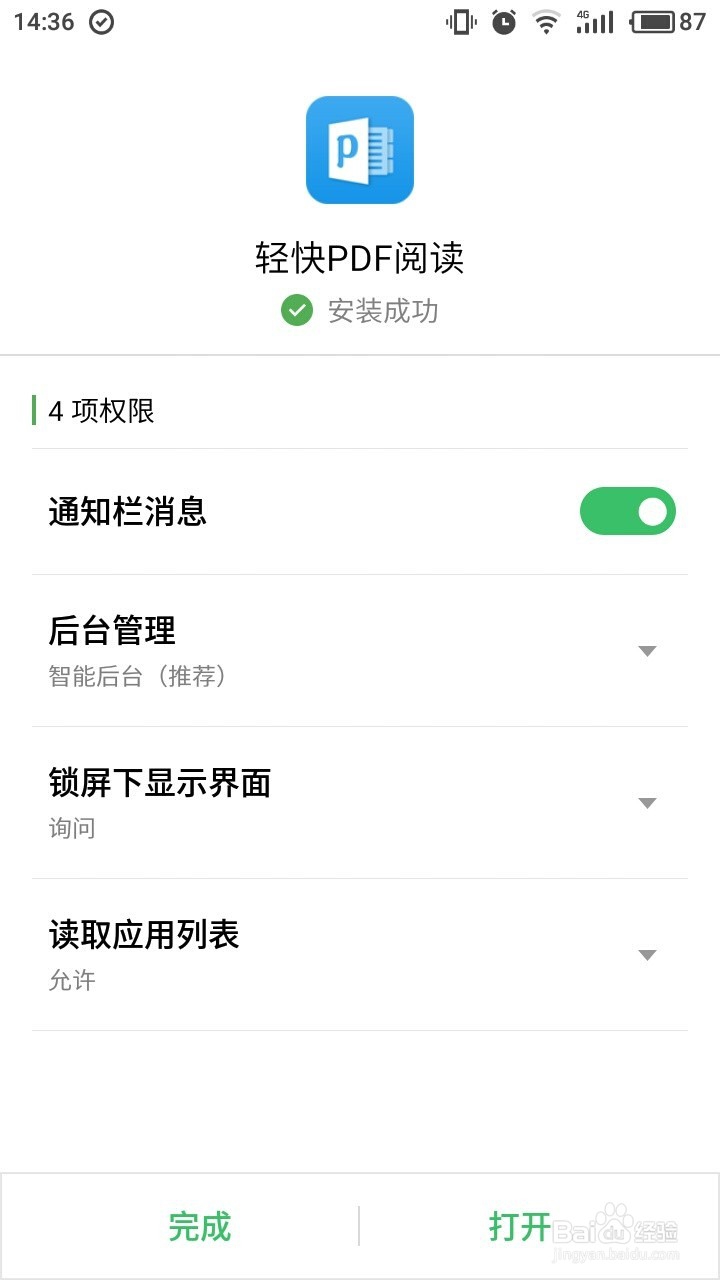Screen dimensions: 720x1280
Task: Tap the vibration mode status icon
Action: [460, 21]
